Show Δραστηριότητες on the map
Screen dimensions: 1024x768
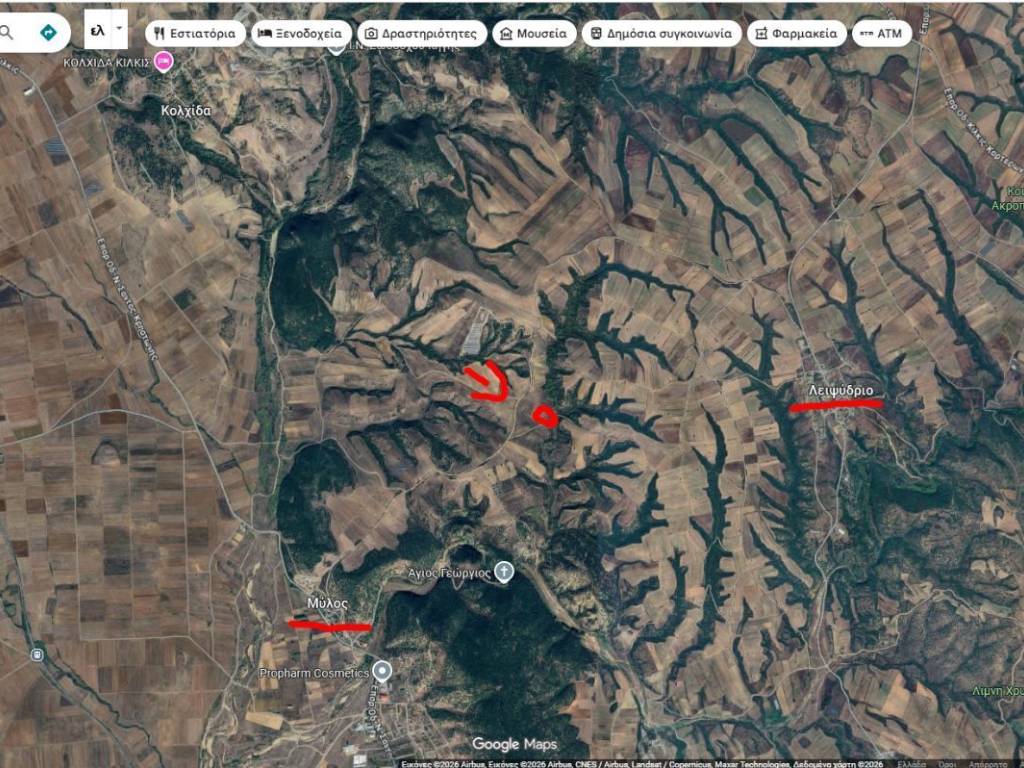pos(422,33)
